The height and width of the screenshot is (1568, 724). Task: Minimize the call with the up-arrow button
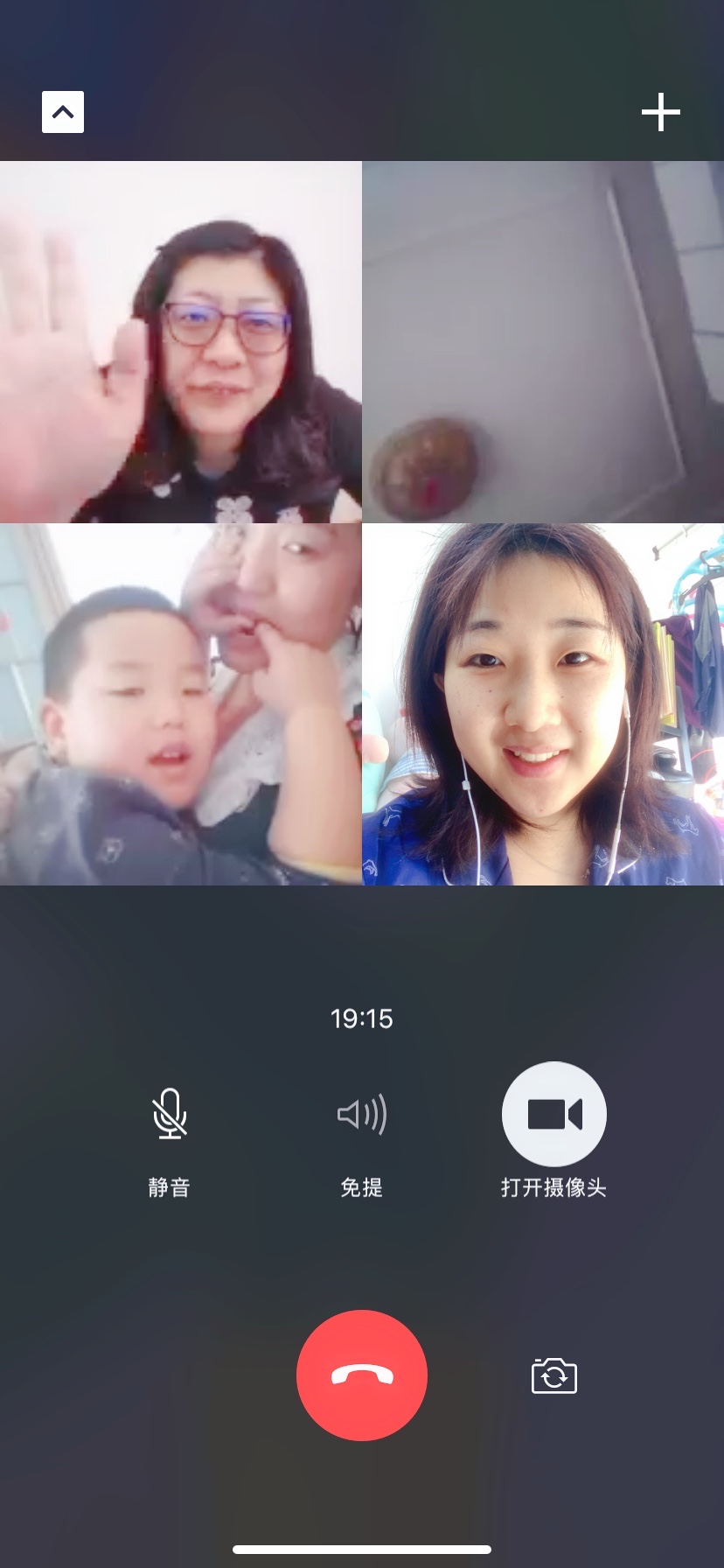click(63, 112)
